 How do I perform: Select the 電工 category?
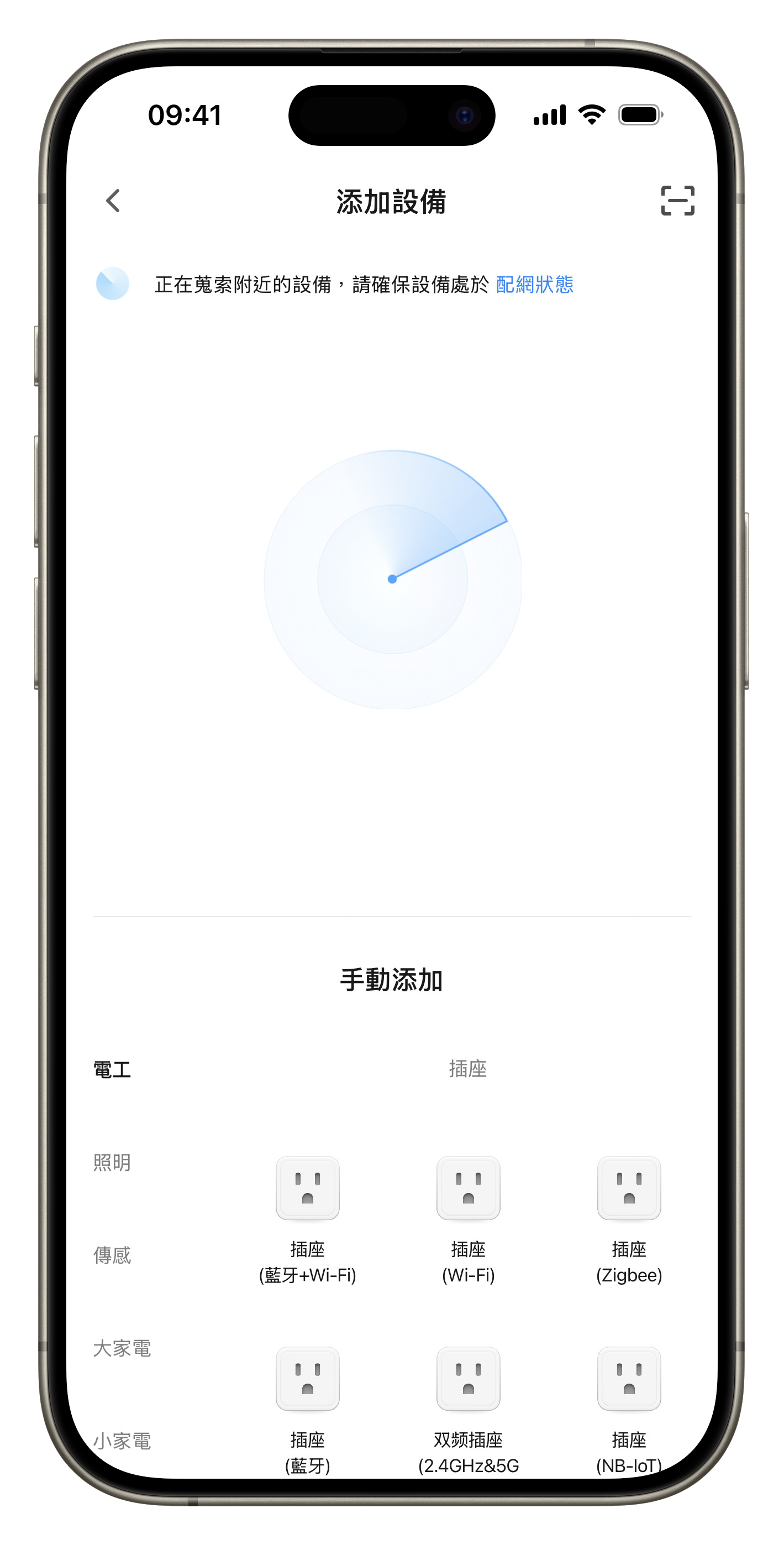click(112, 1069)
